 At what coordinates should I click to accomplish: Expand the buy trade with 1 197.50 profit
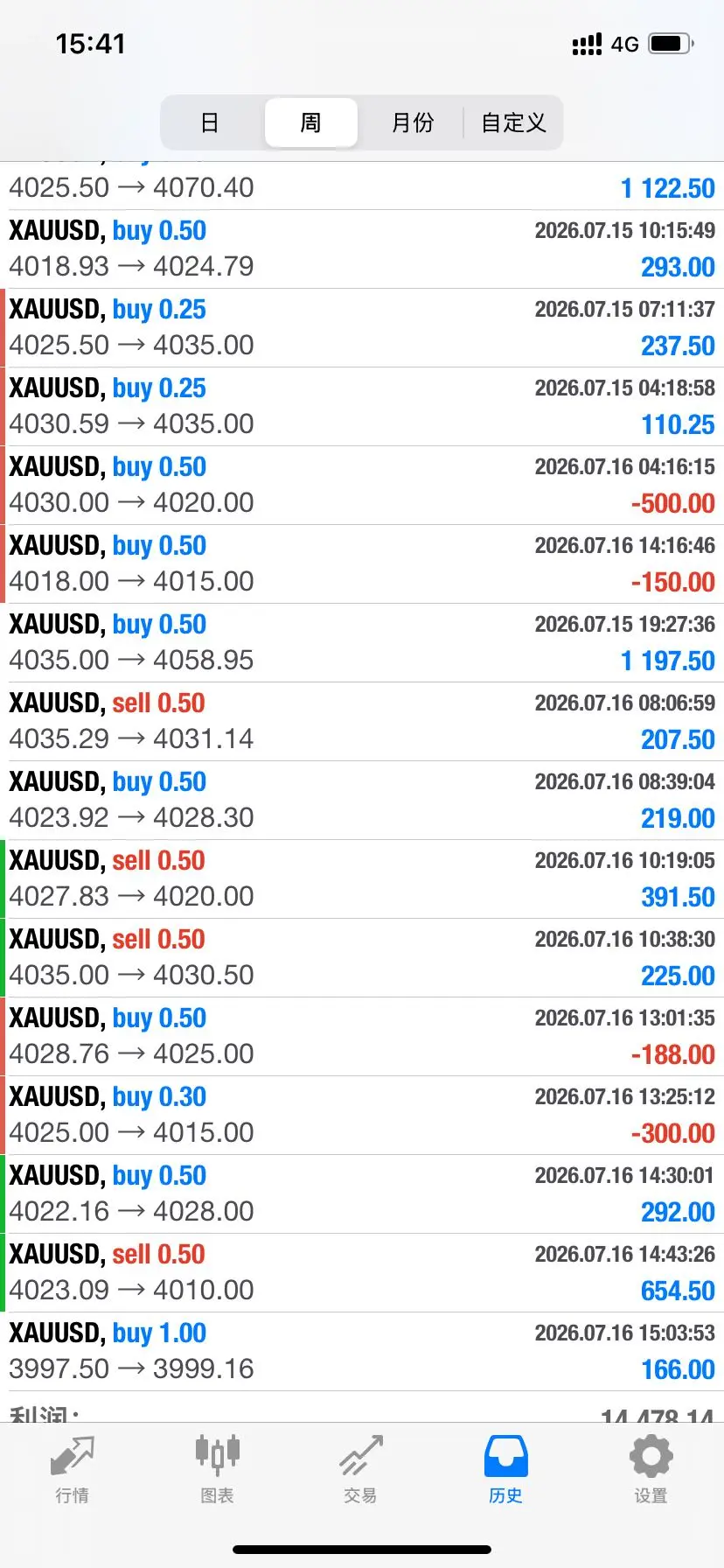[362, 643]
